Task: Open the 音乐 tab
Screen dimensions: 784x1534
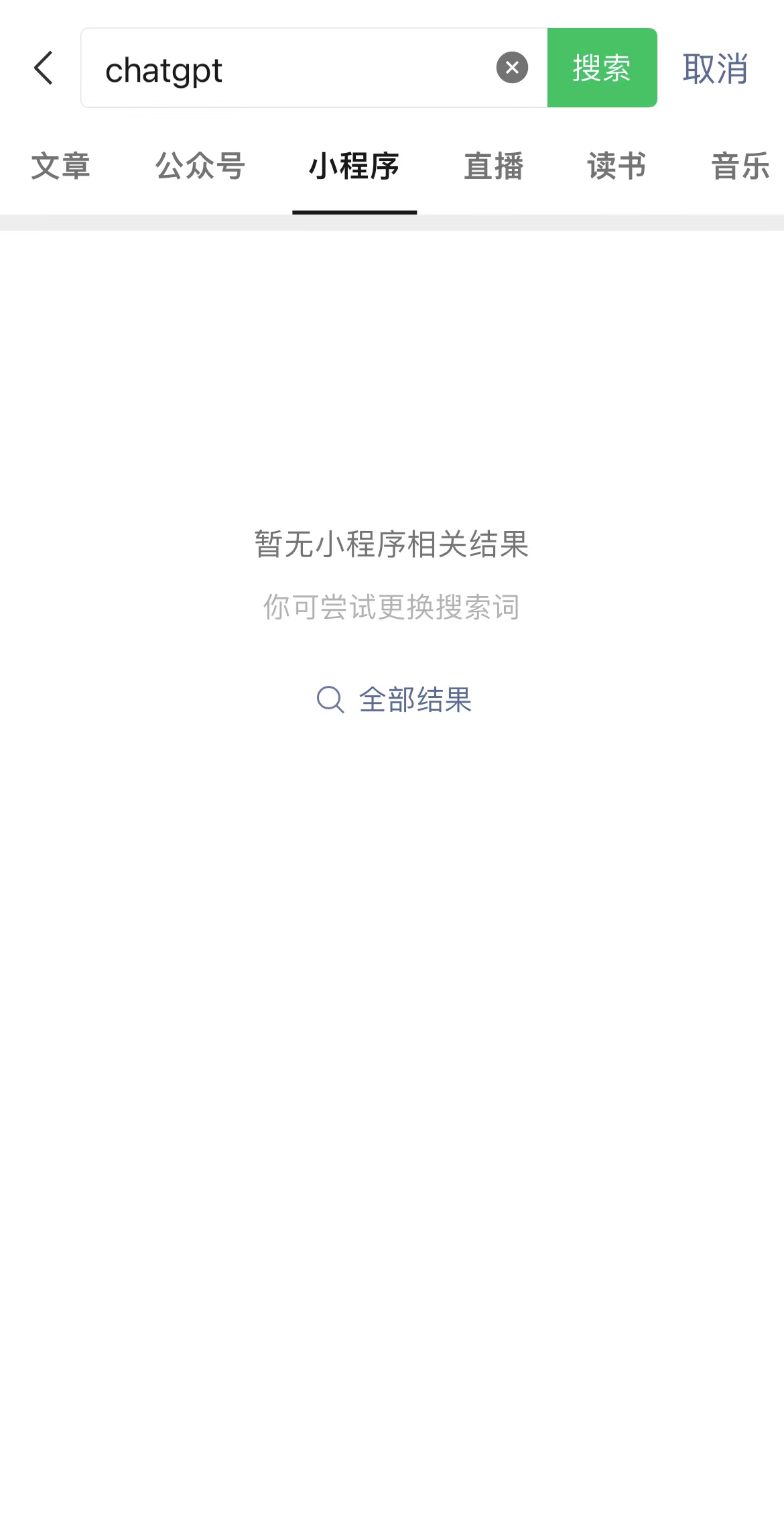Action: [740, 166]
